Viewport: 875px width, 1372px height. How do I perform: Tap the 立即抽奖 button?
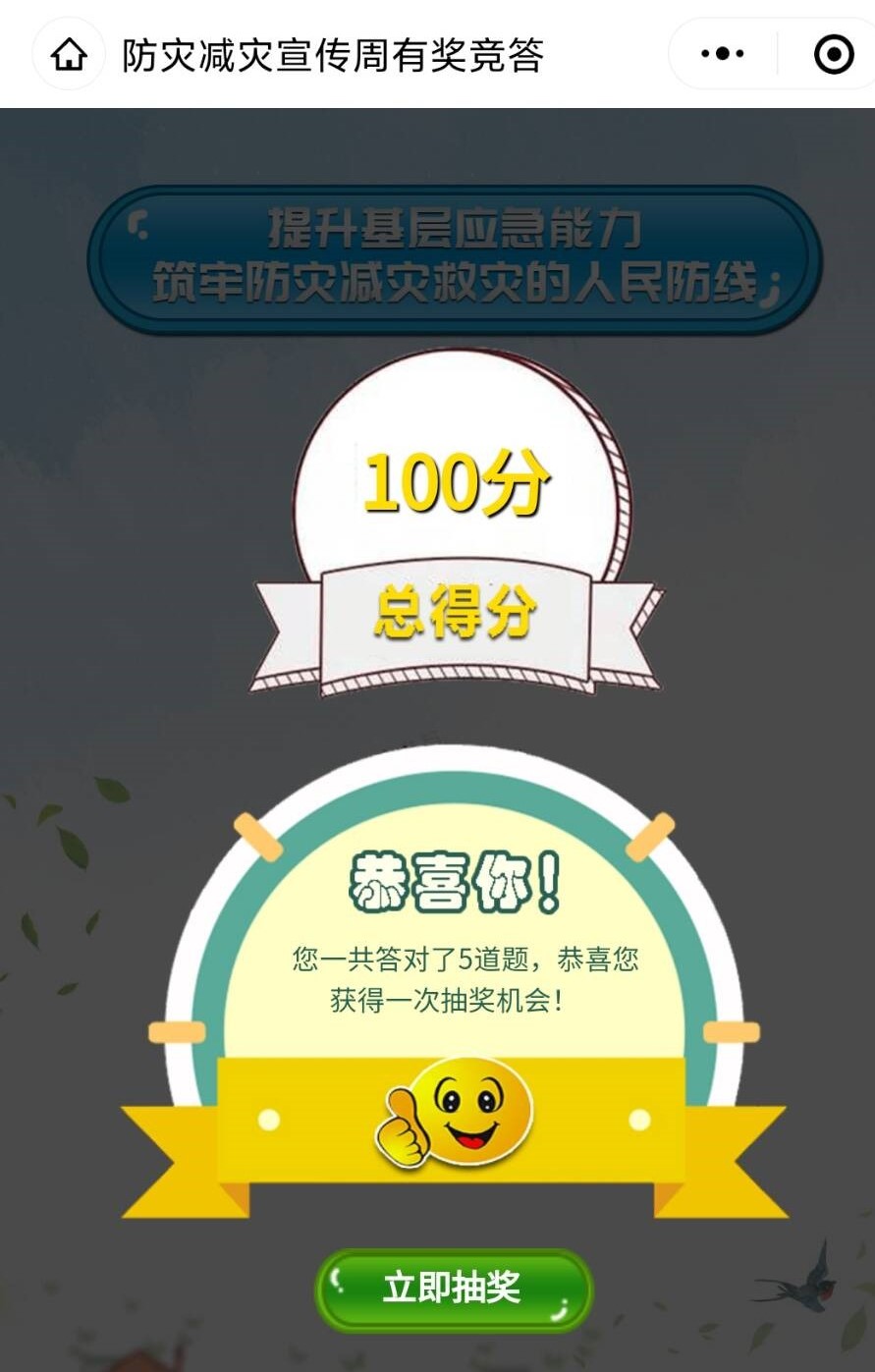click(x=453, y=1290)
